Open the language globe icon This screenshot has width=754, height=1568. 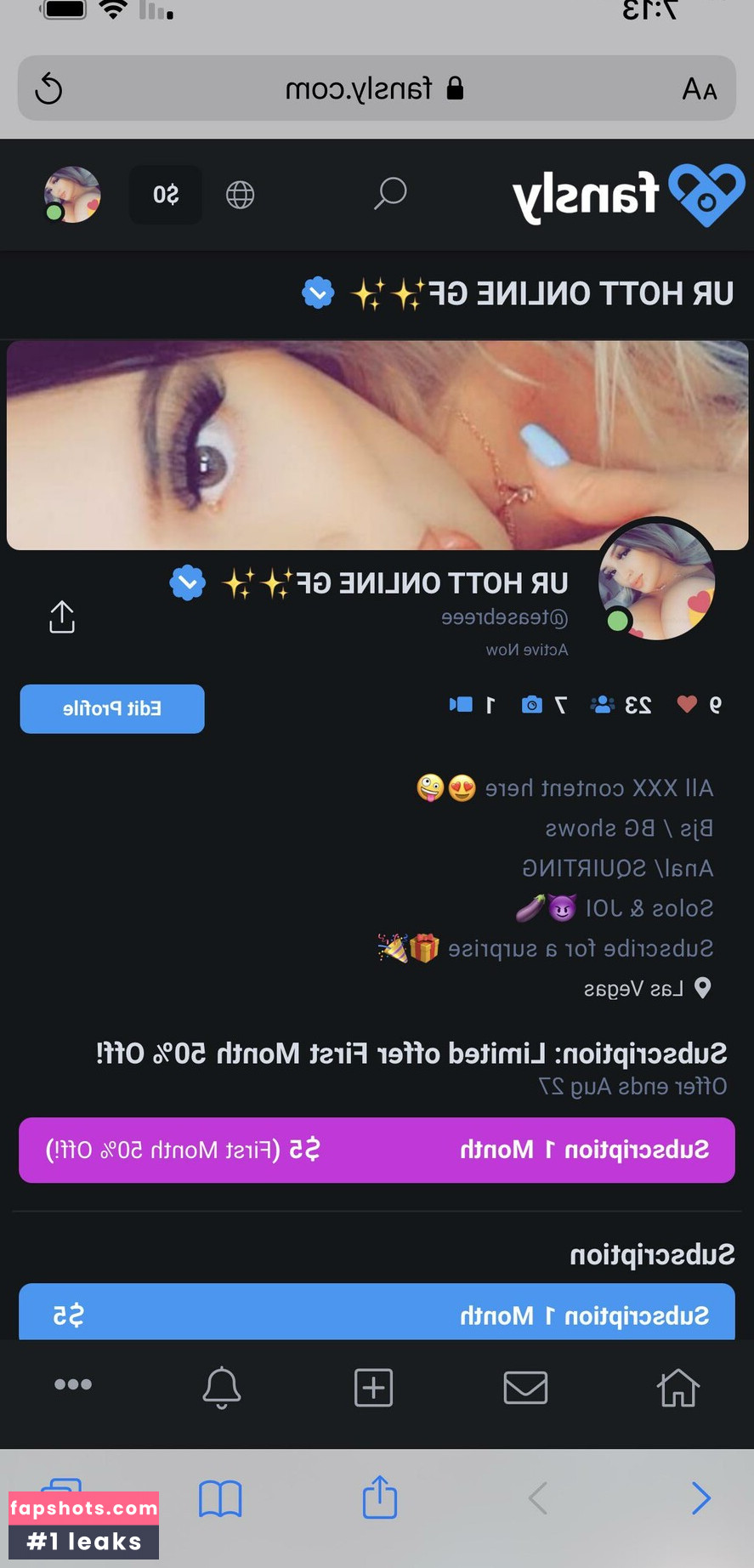[x=240, y=195]
